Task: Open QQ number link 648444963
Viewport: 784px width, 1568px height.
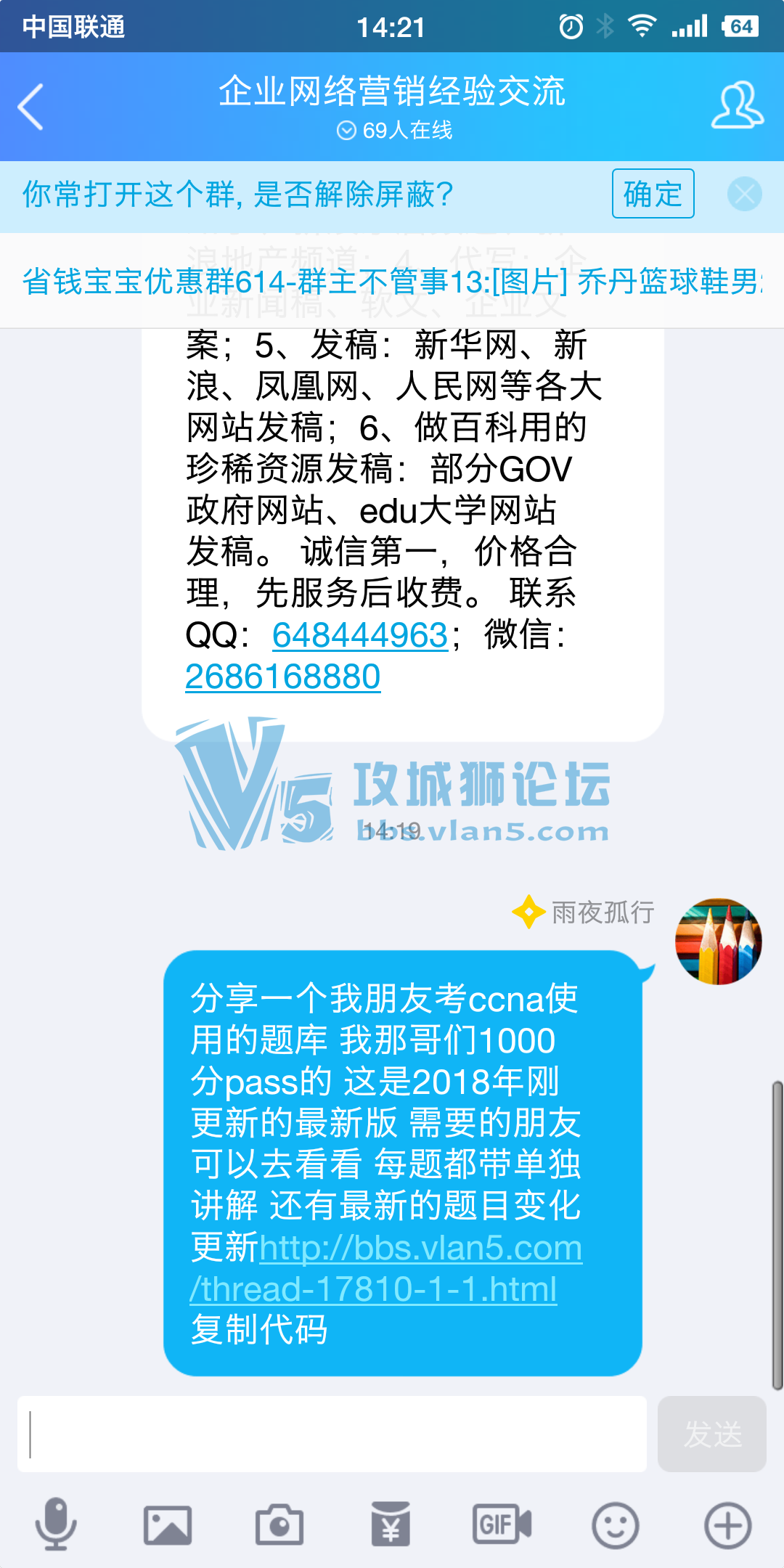Action: tap(360, 635)
